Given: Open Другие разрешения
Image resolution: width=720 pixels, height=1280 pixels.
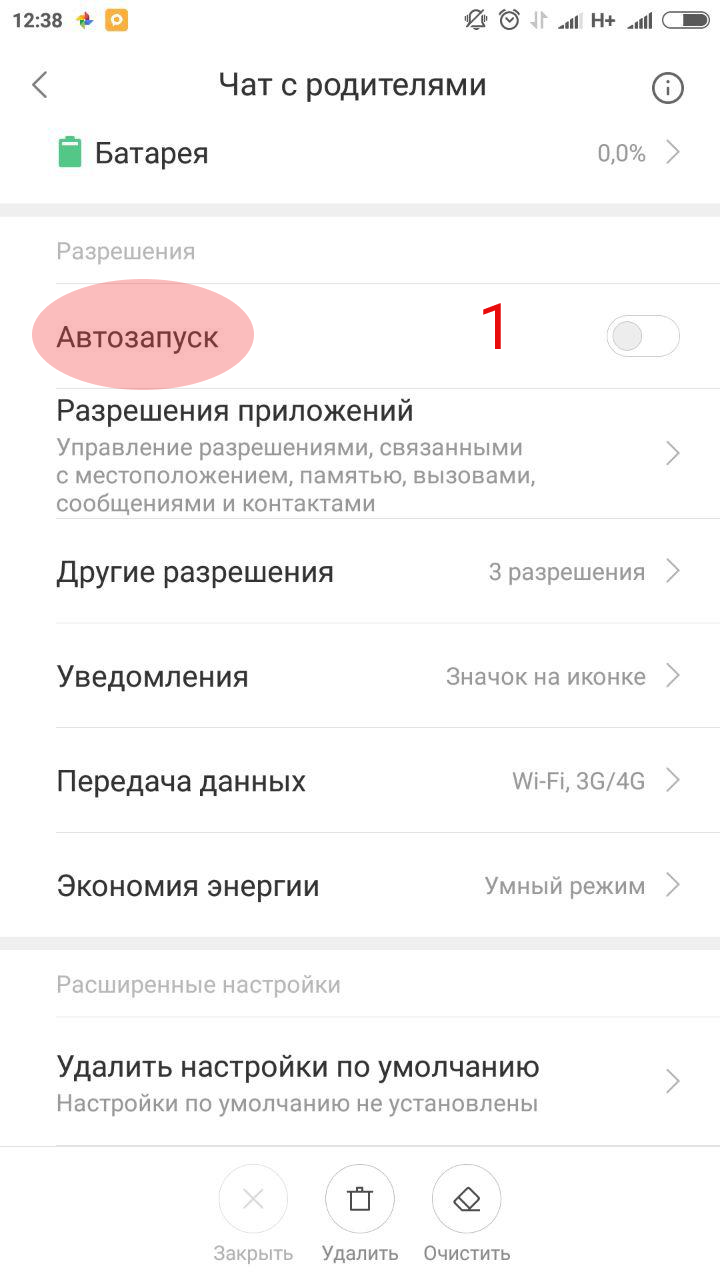Looking at the screenshot, I should click(360, 572).
